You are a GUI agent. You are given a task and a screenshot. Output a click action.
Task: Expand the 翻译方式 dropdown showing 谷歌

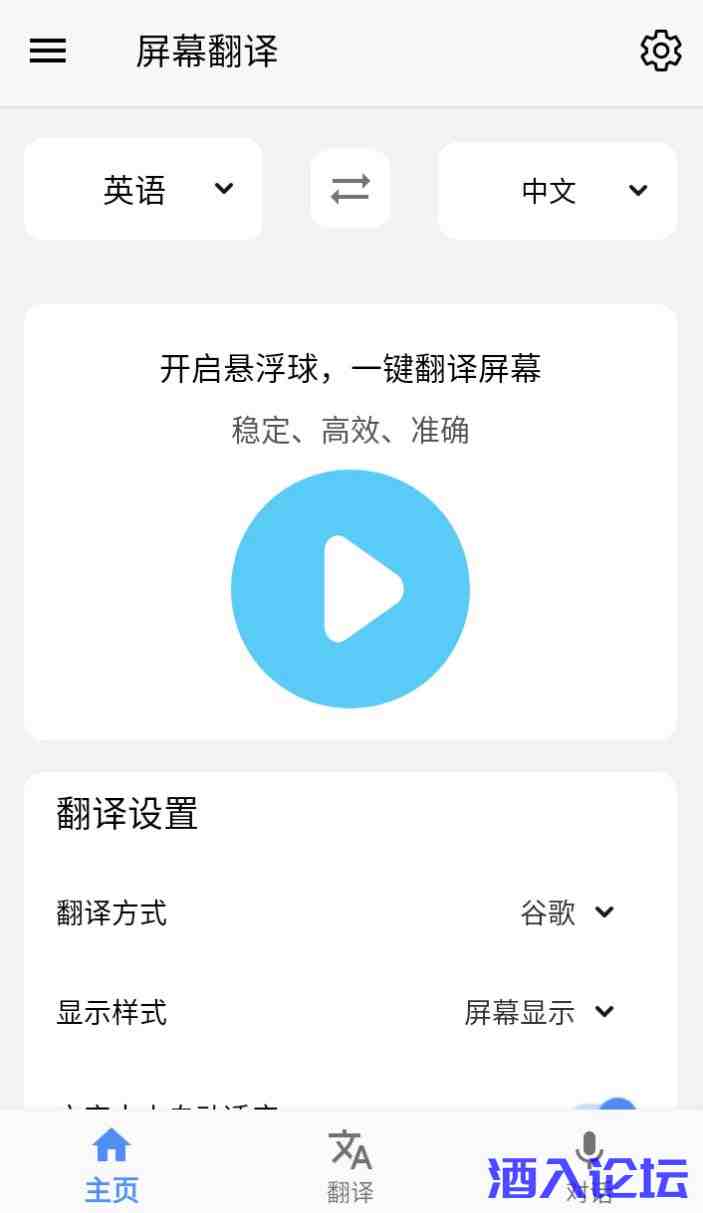(567, 913)
